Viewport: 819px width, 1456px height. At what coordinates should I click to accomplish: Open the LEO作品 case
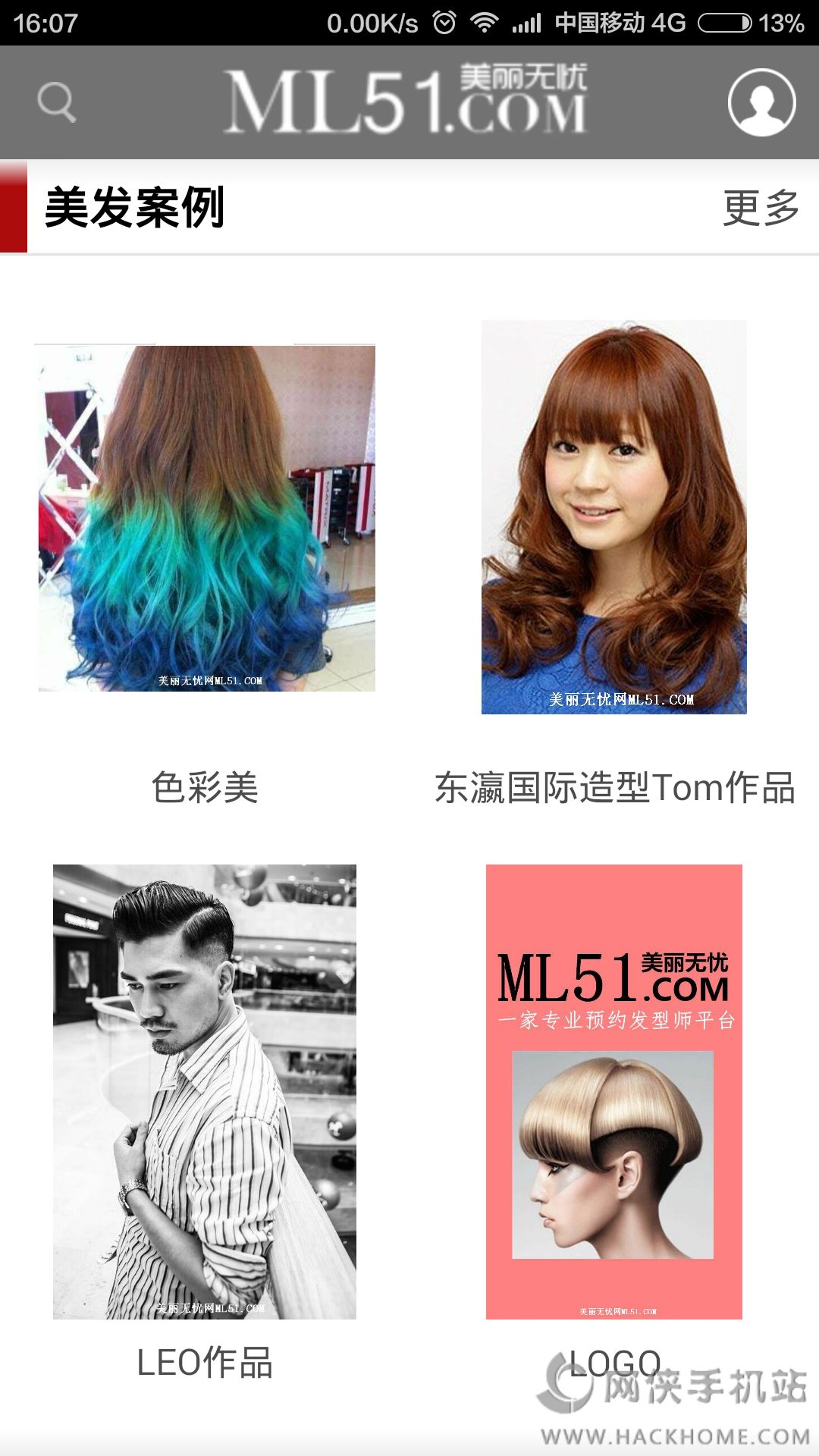tap(205, 1092)
